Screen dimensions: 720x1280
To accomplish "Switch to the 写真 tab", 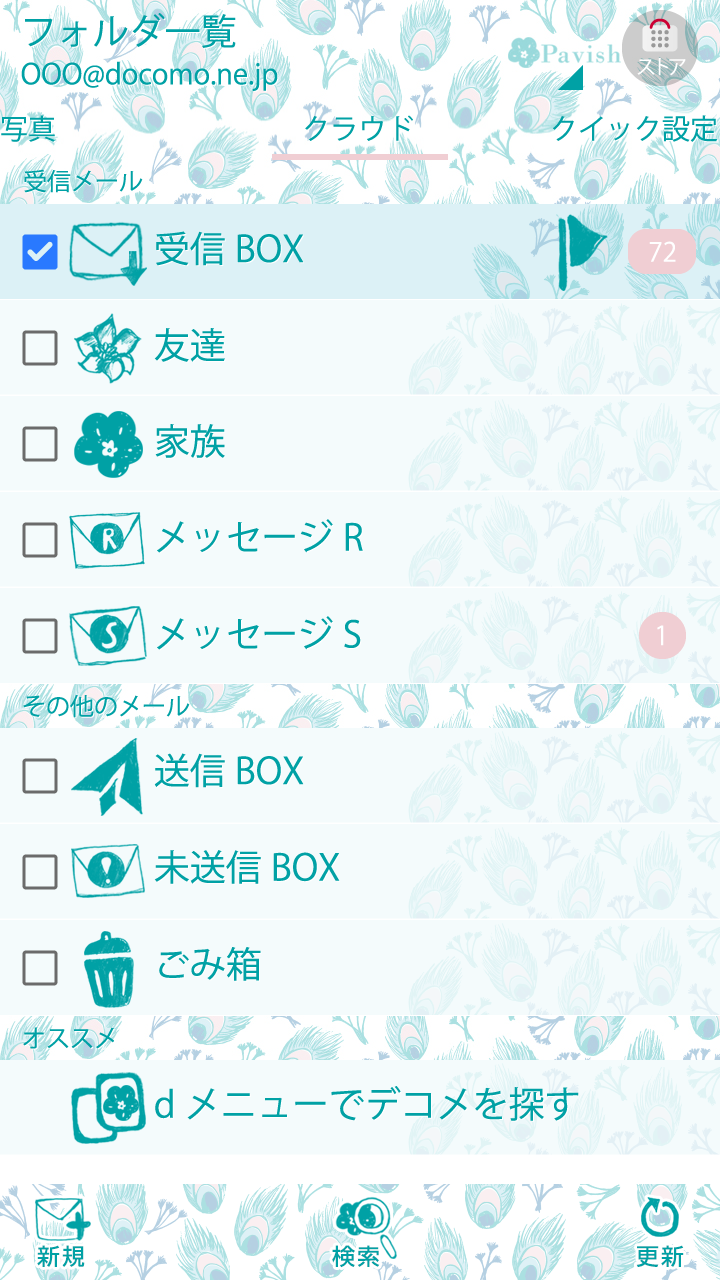I will (x=27, y=129).
